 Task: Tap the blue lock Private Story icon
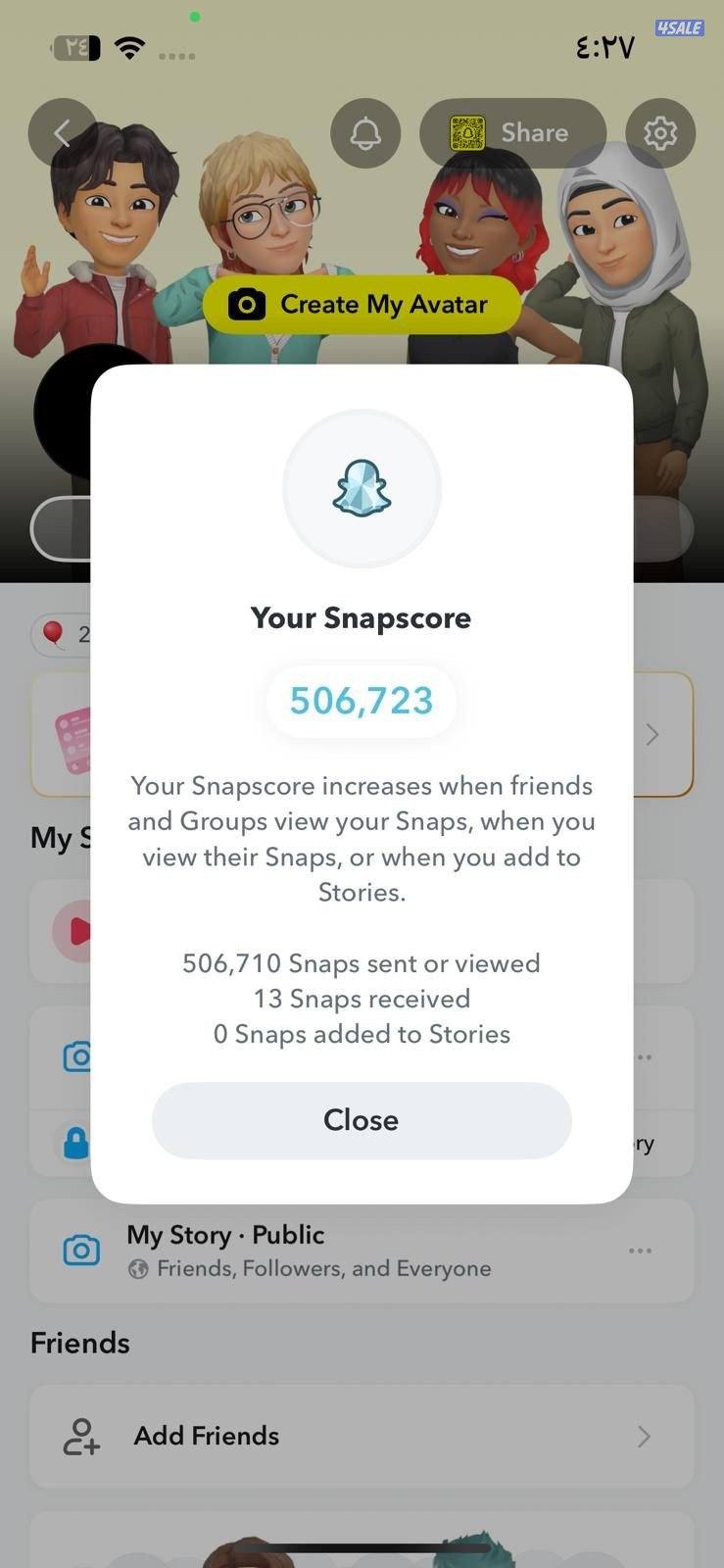77,1143
